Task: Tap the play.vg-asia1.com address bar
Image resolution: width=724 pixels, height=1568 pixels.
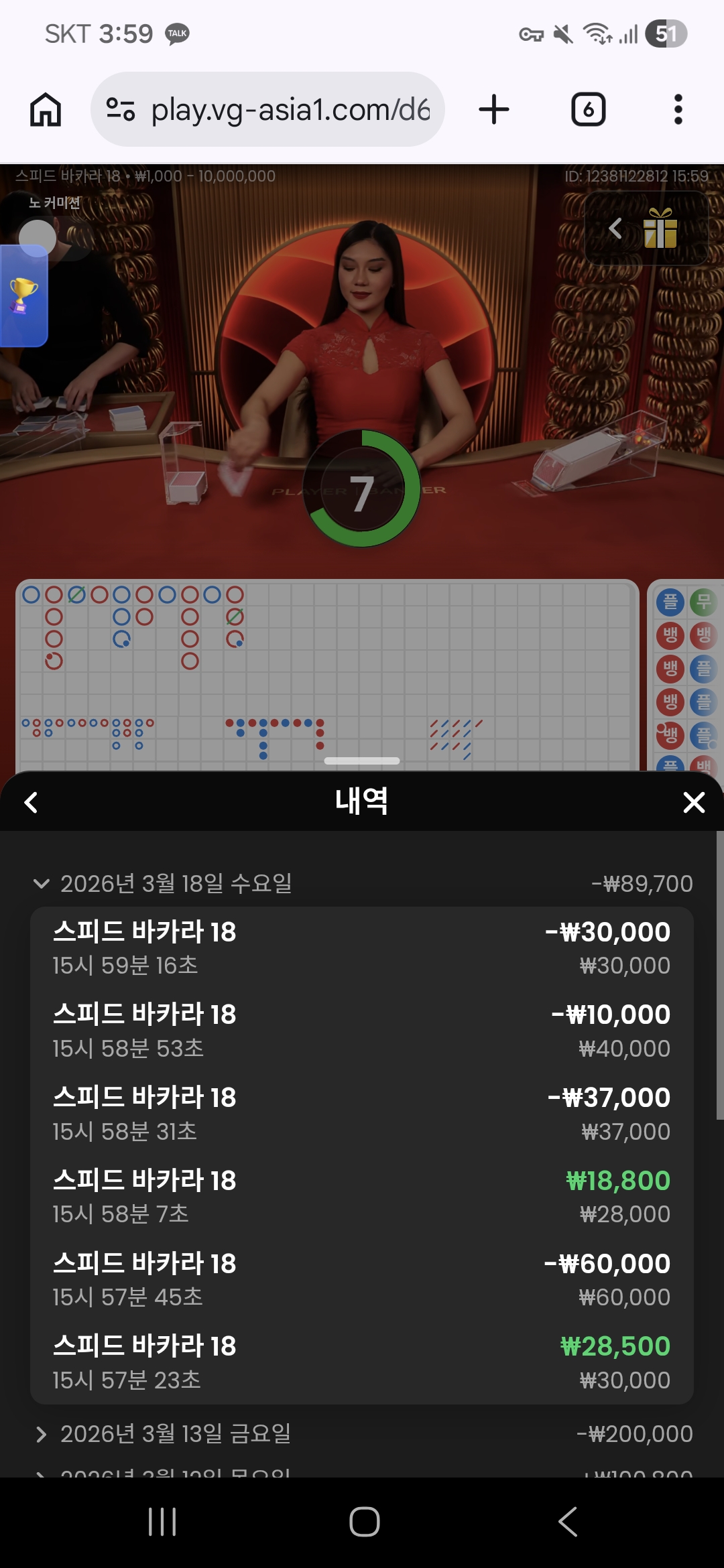Action: coord(268,109)
